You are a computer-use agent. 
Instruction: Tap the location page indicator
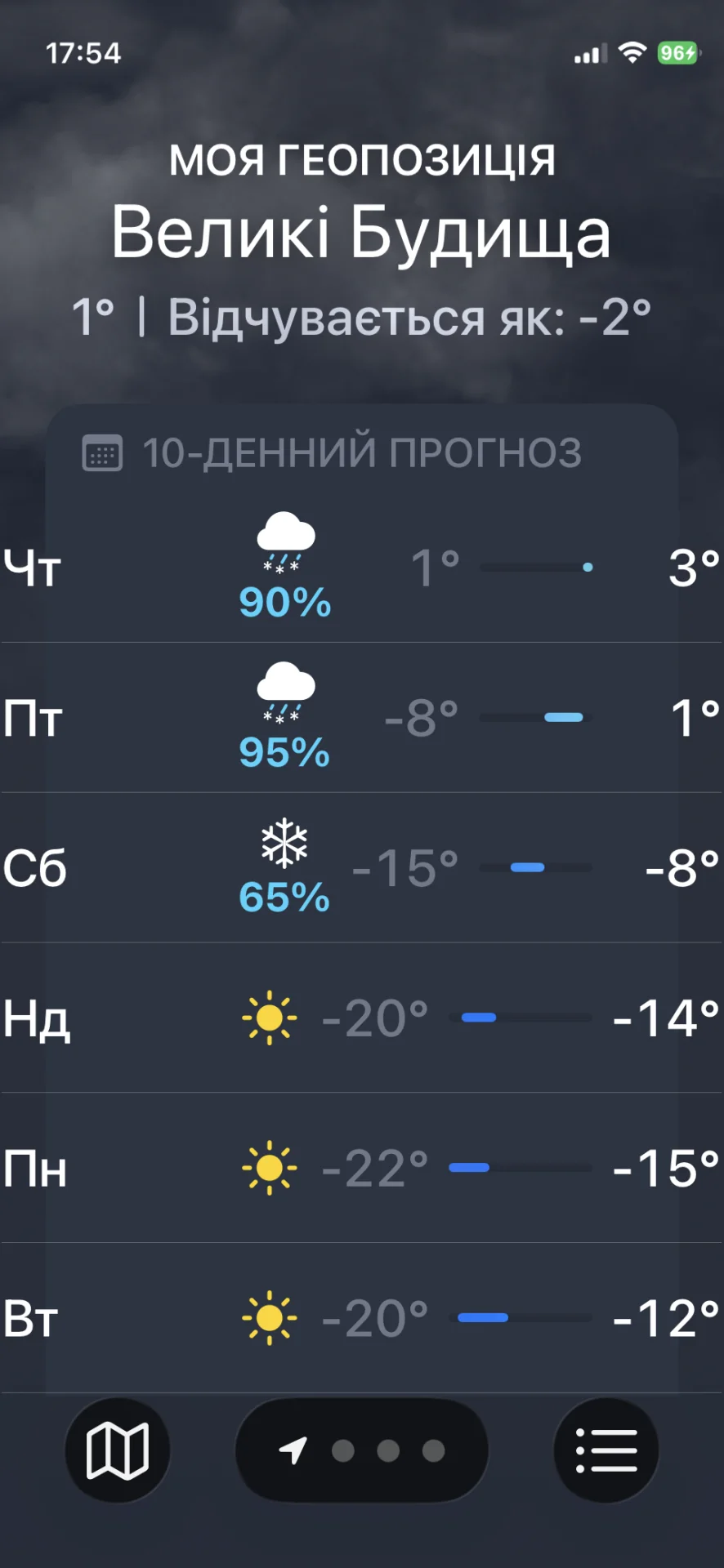362,1450
